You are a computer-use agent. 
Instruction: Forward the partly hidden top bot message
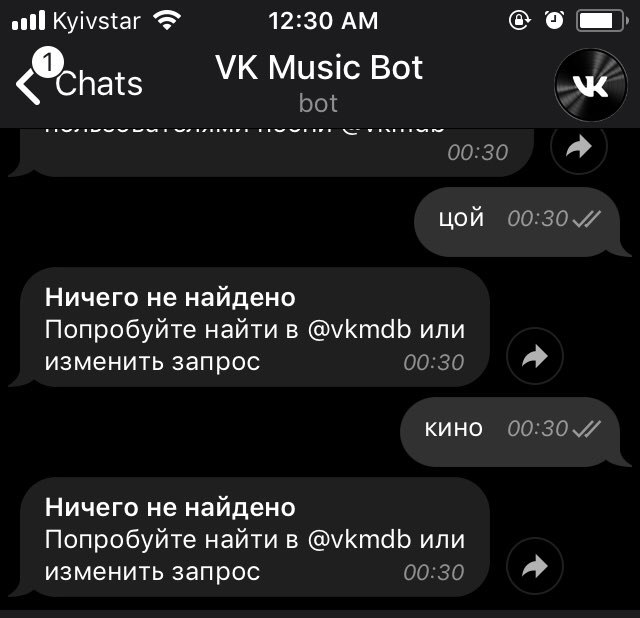coord(579,149)
